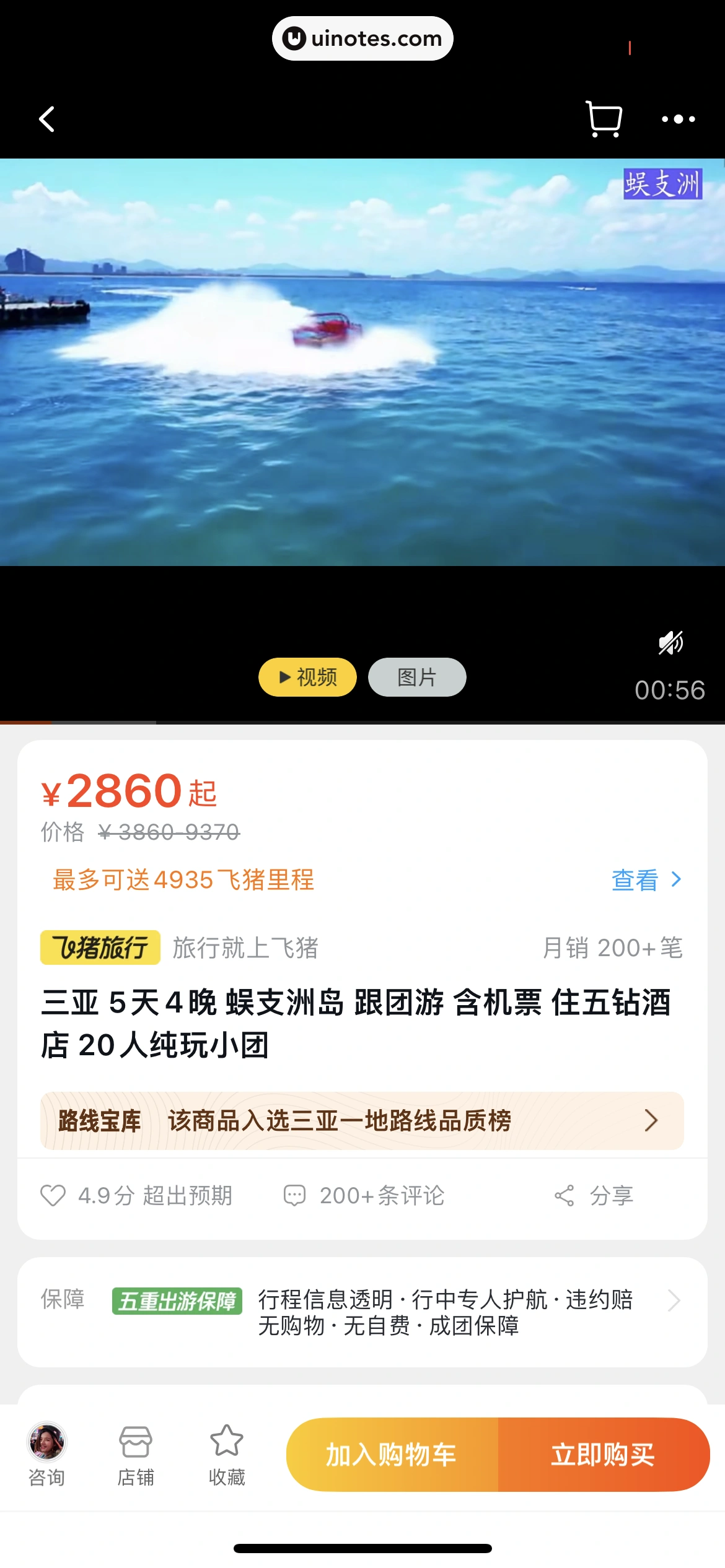Switch to the 图片 tab
Image resolution: width=725 pixels, height=1568 pixels.
coord(417,677)
